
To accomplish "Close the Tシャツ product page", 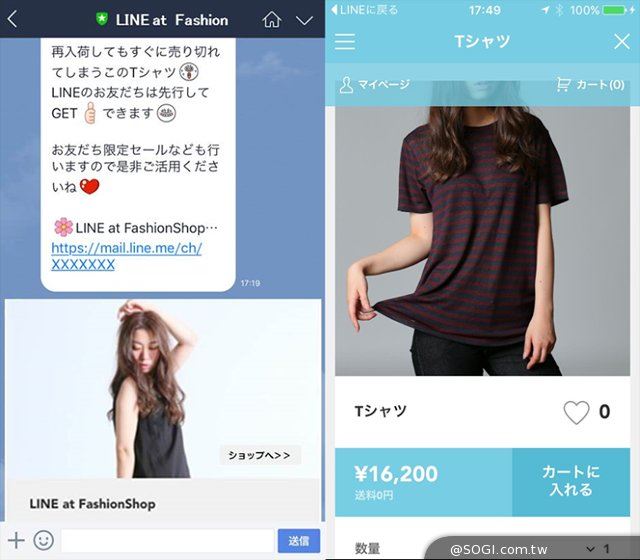I will coord(621,42).
